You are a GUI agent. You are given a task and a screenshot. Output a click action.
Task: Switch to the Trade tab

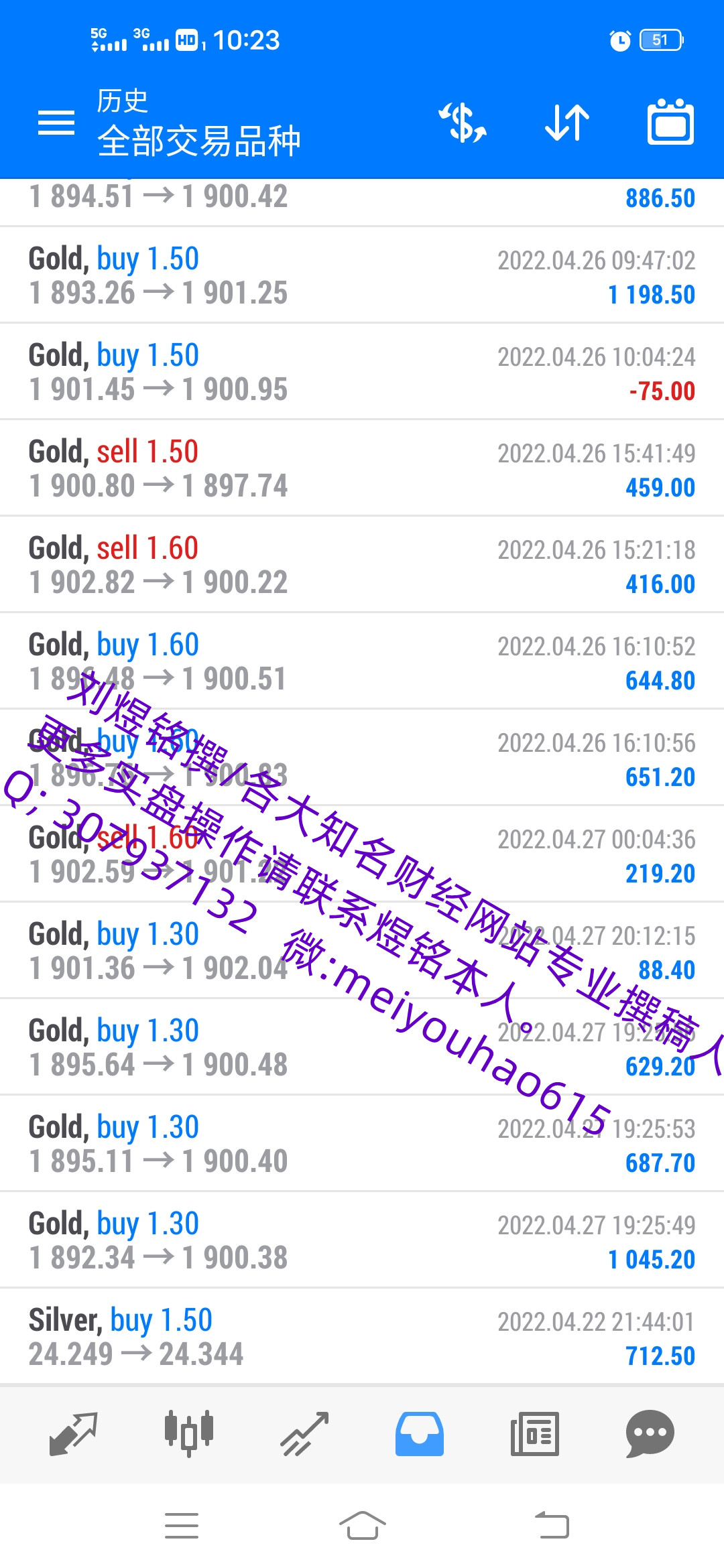click(304, 1433)
